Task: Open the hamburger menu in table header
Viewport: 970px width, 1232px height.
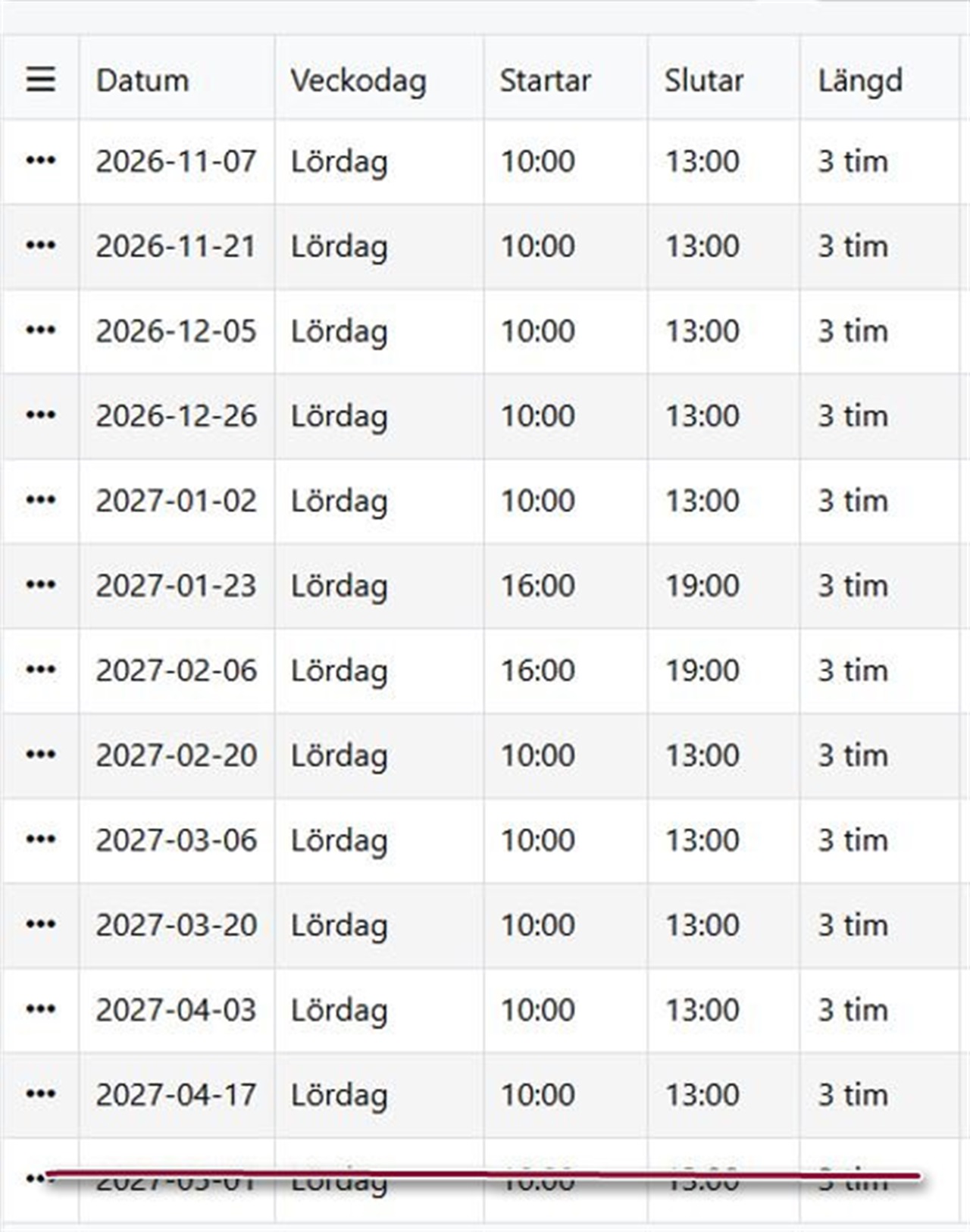Action: pyautogui.click(x=41, y=79)
